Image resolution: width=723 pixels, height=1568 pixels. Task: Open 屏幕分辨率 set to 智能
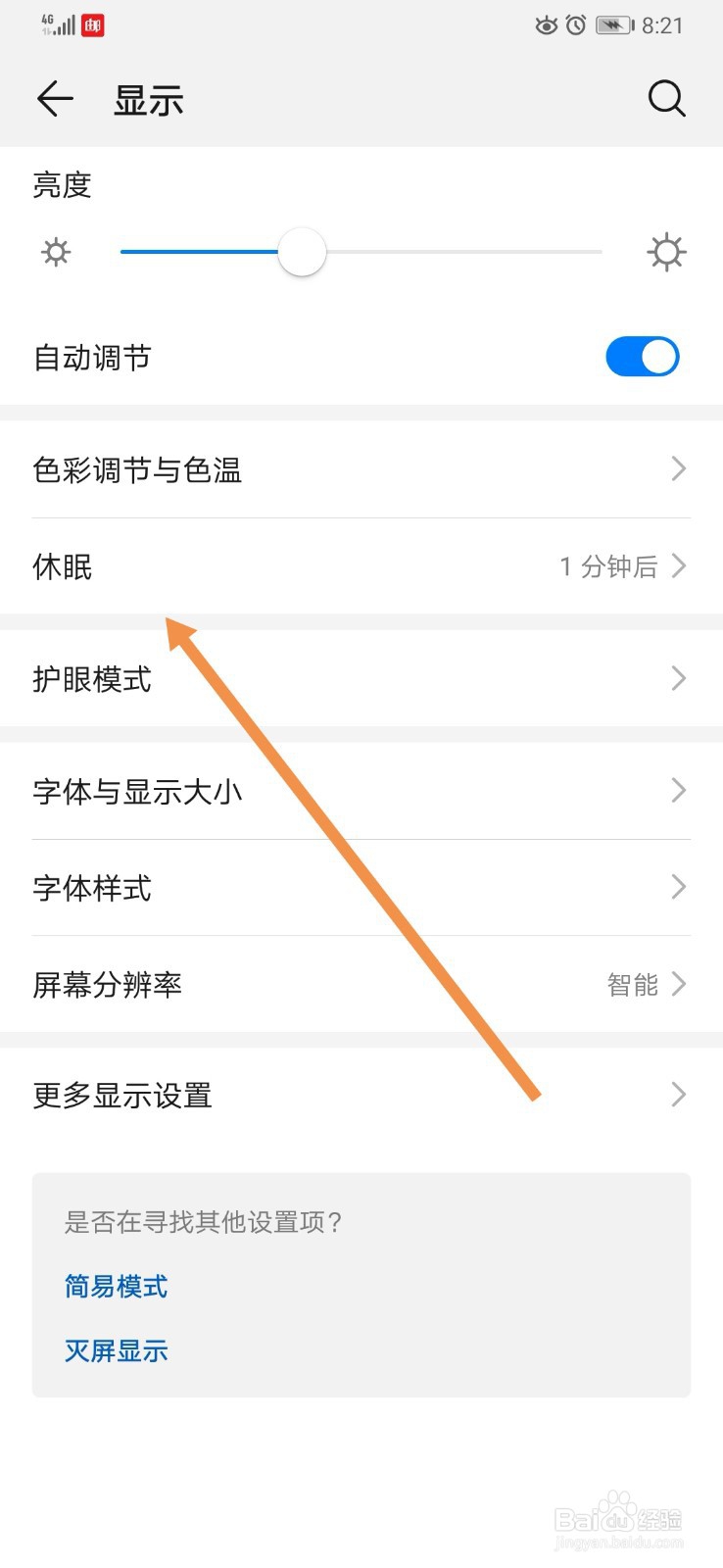[361, 985]
